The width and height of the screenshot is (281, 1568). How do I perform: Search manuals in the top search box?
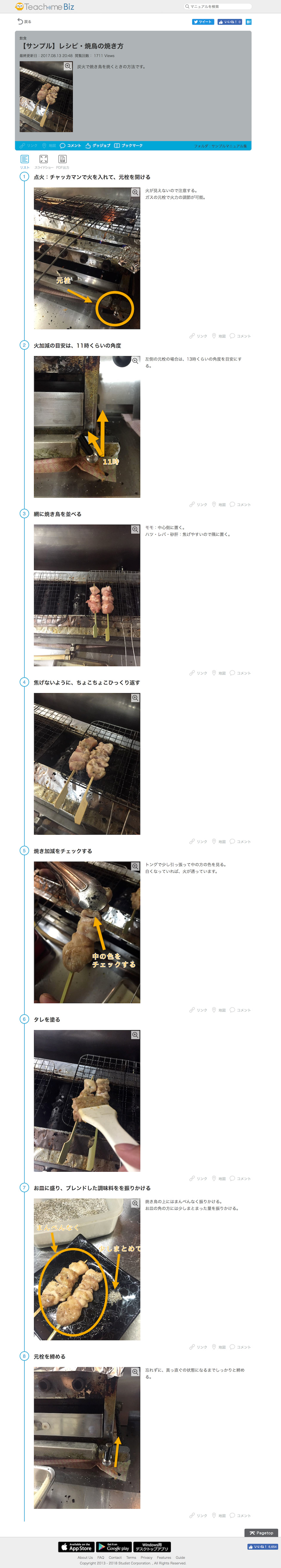point(219,7)
